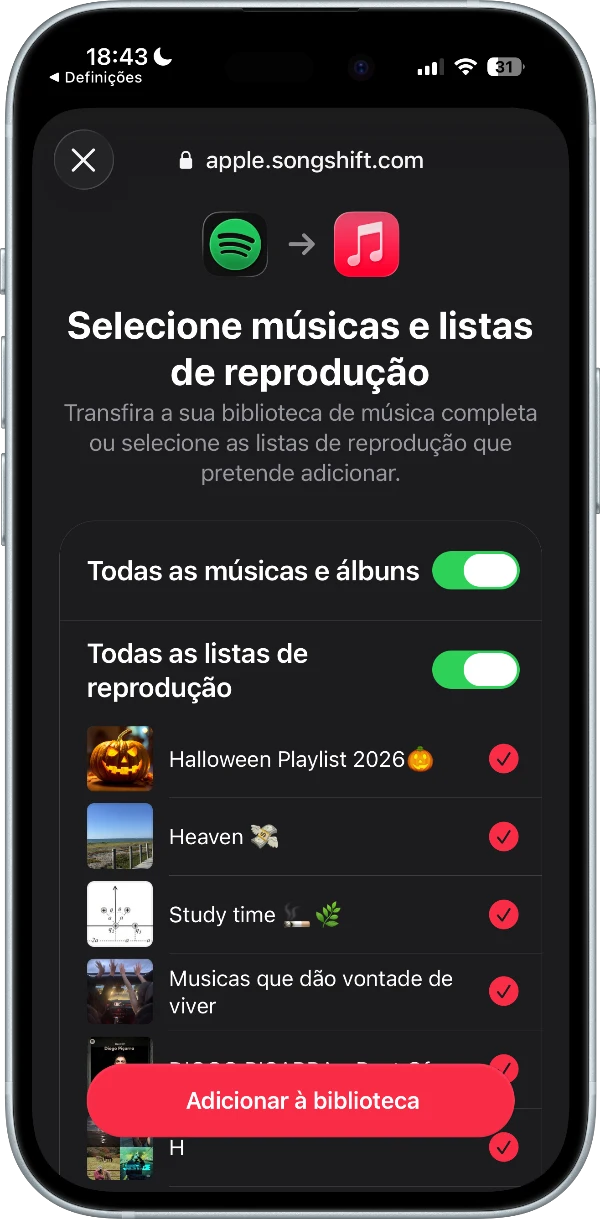Close the SongShift transfer sheet

(84, 160)
